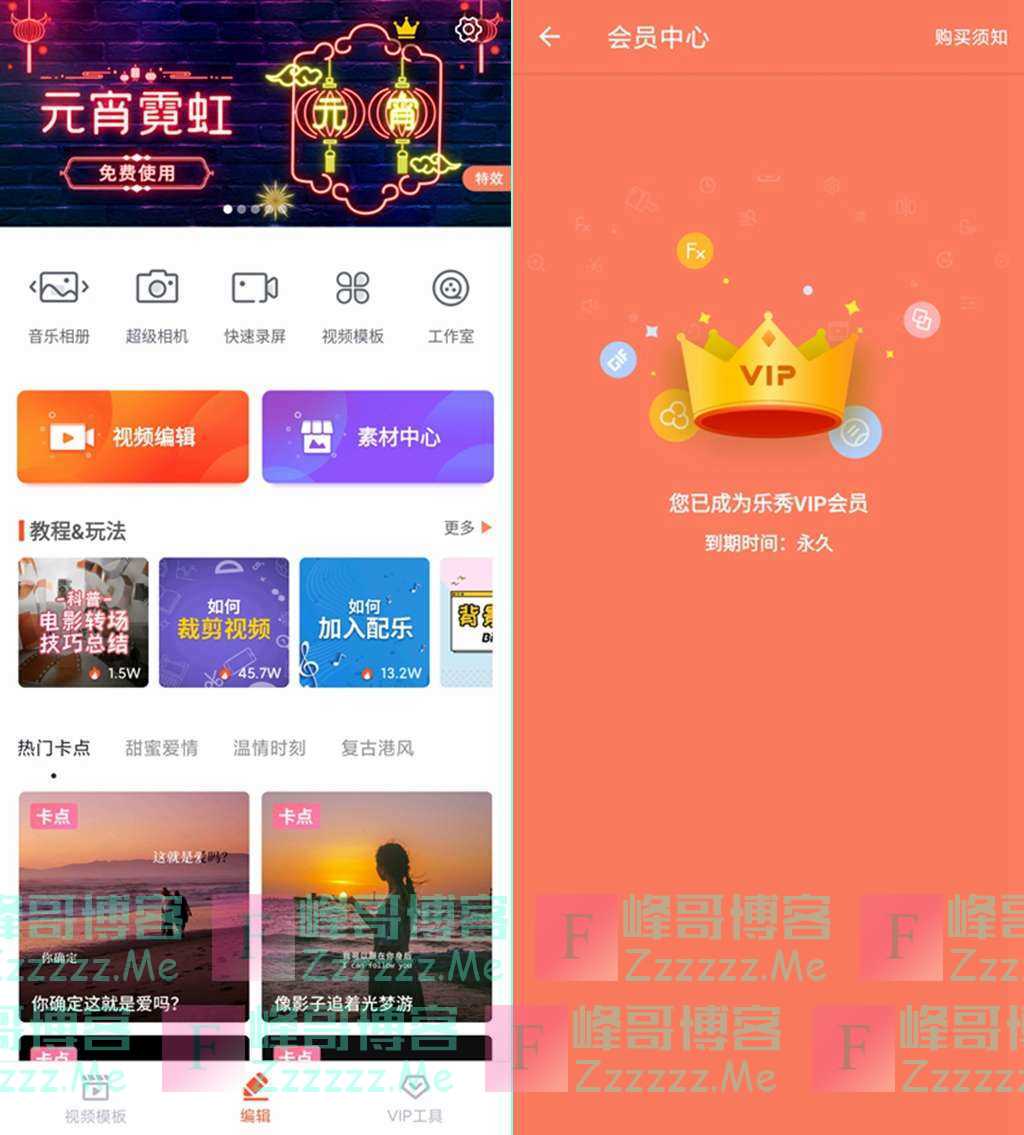Open the 你确定这就是爱吗 template
Viewport: 1024px width, 1135px height.
[x=133, y=905]
